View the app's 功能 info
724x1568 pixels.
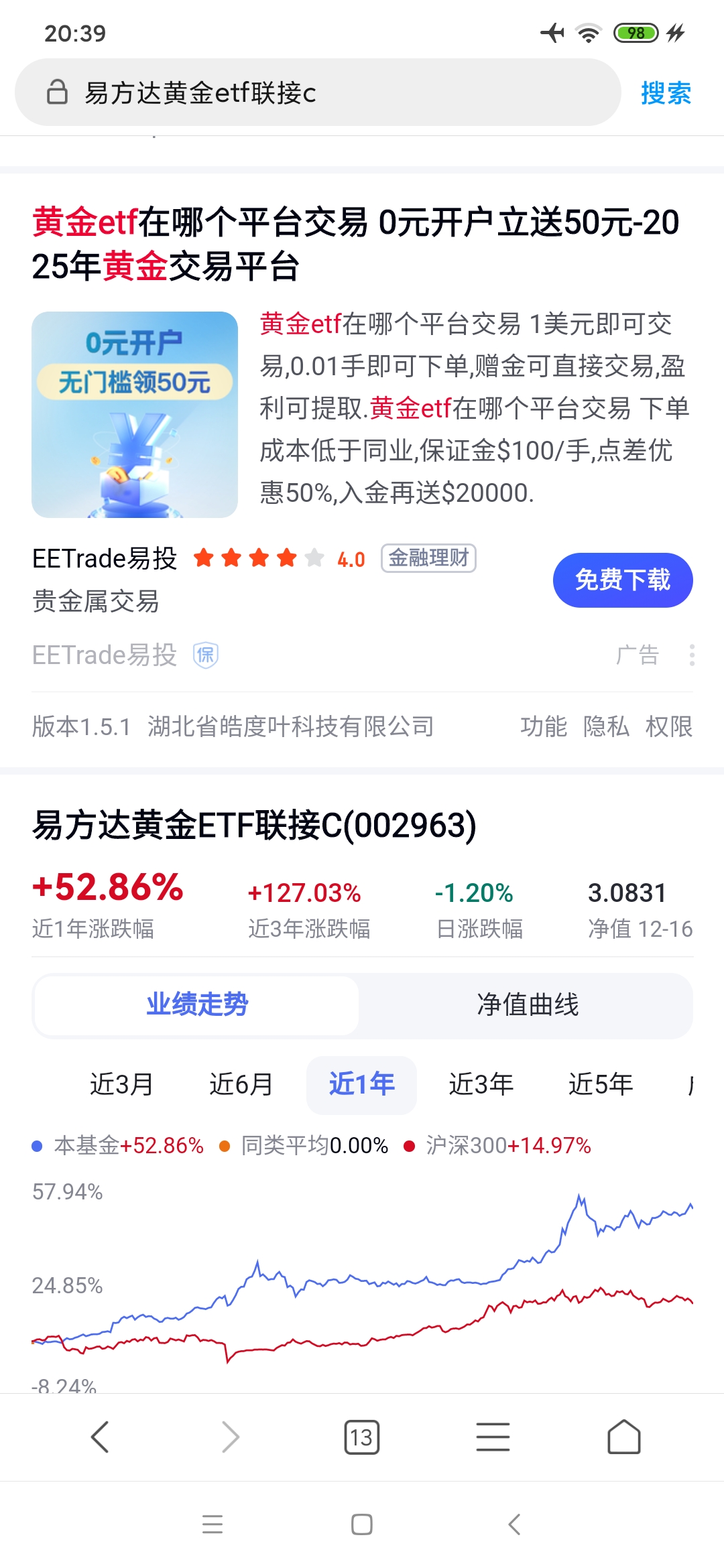[544, 726]
